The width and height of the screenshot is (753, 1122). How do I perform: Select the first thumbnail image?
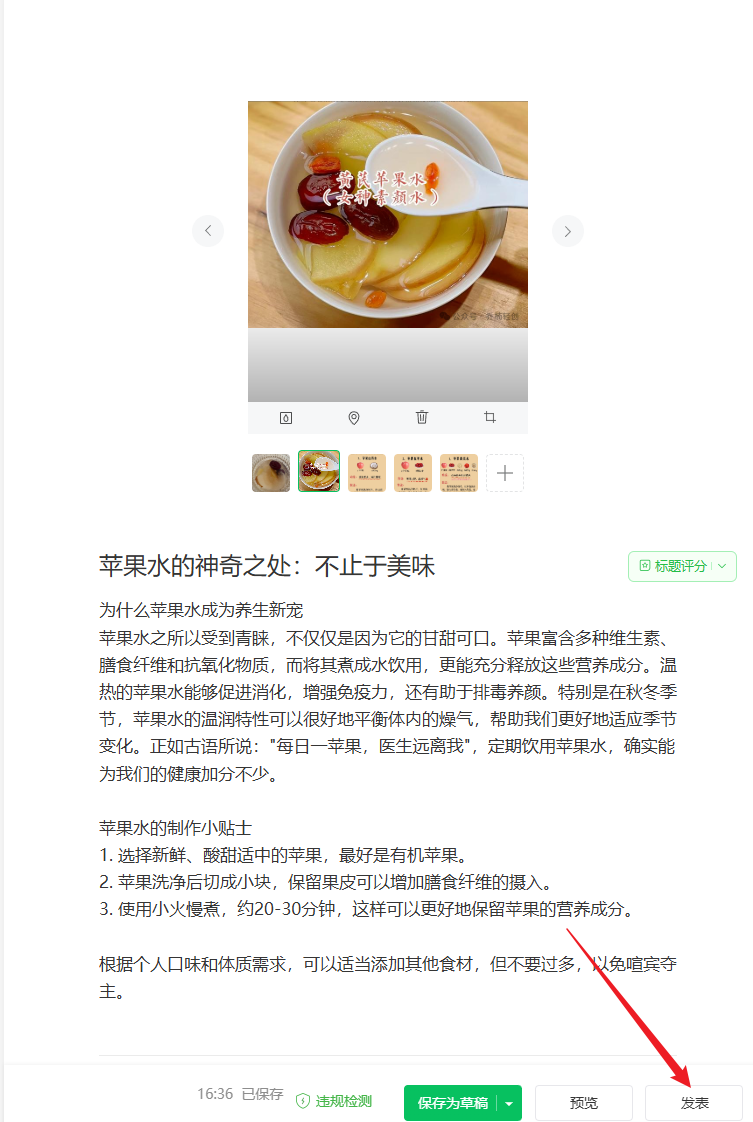point(271,473)
